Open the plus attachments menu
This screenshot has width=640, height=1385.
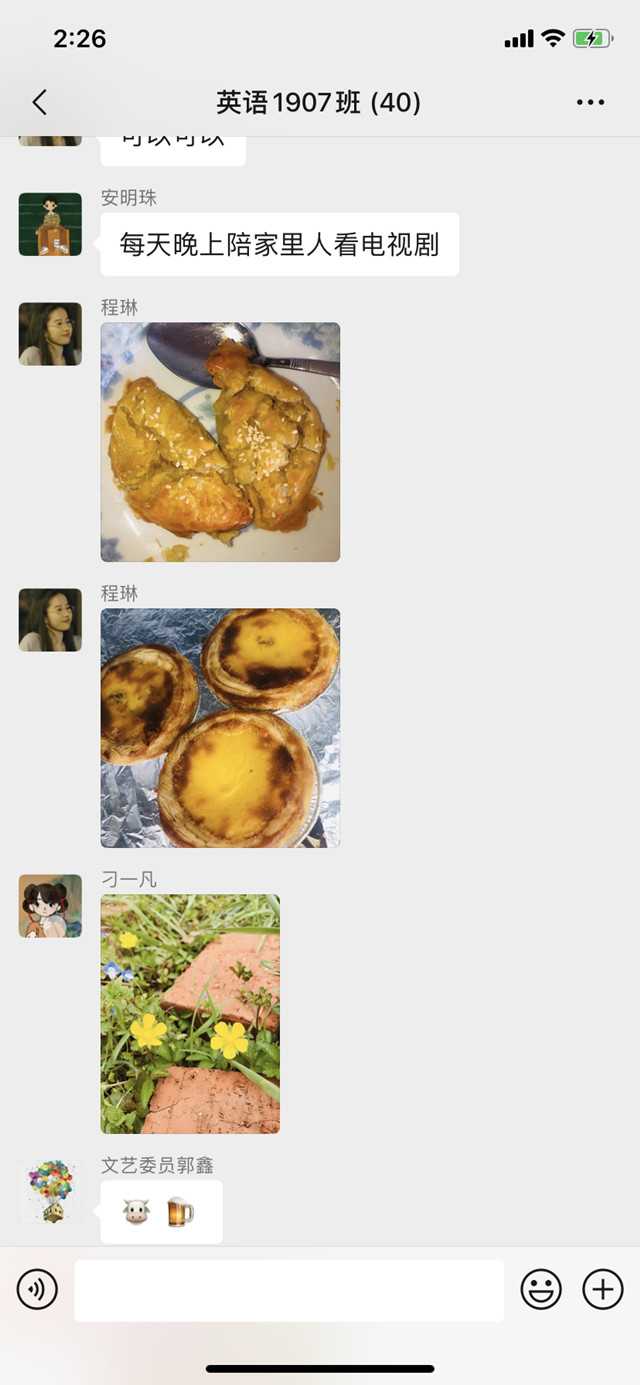[x=603, y=1289]
